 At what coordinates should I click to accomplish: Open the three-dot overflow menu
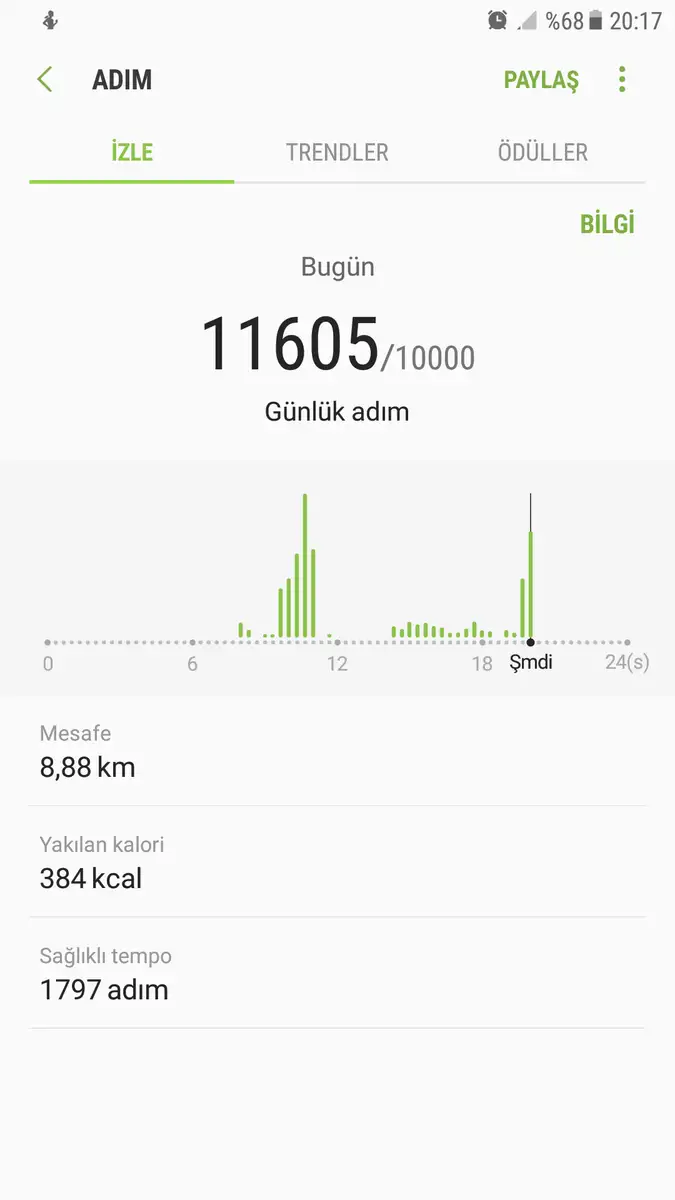pos(622,80)
